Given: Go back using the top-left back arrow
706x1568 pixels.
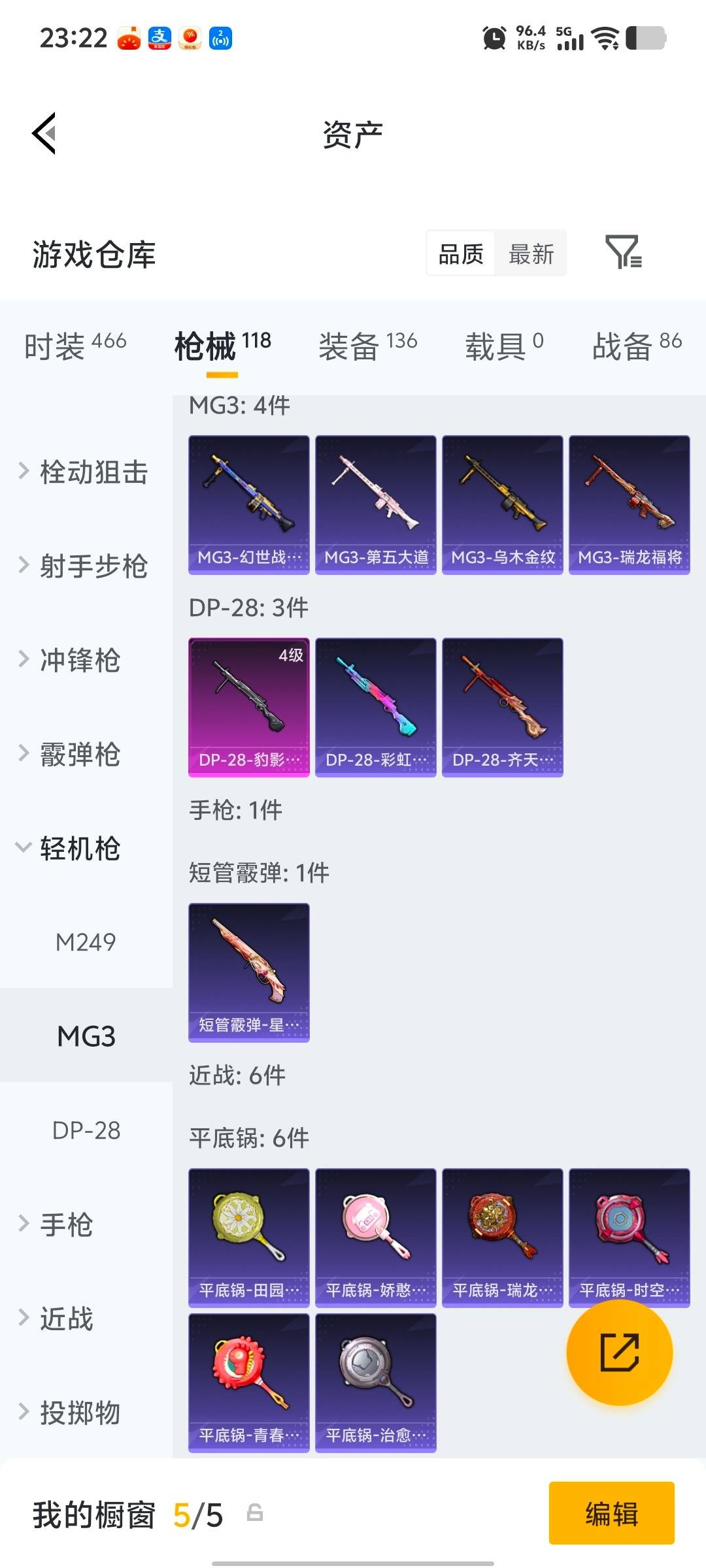Looking at the screenshot, I should 44,134.
